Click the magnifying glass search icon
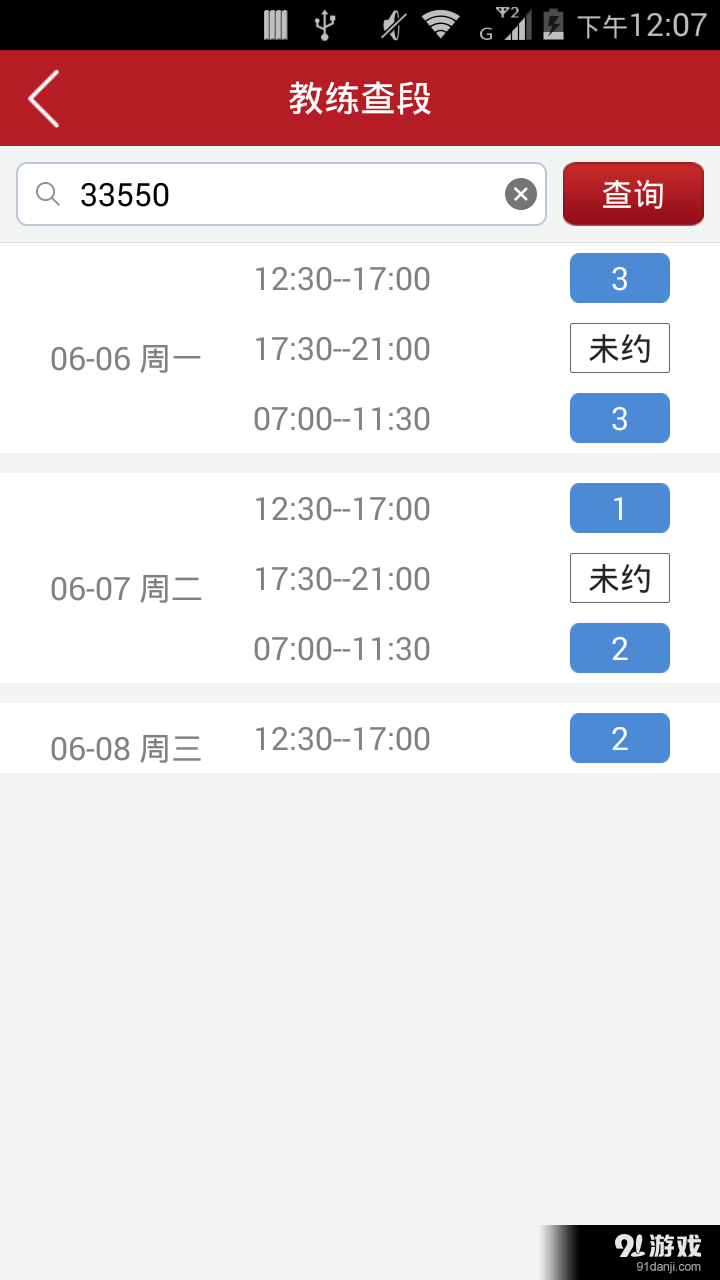This screenshot has width=720, height=1280. [x=47, y=194]
